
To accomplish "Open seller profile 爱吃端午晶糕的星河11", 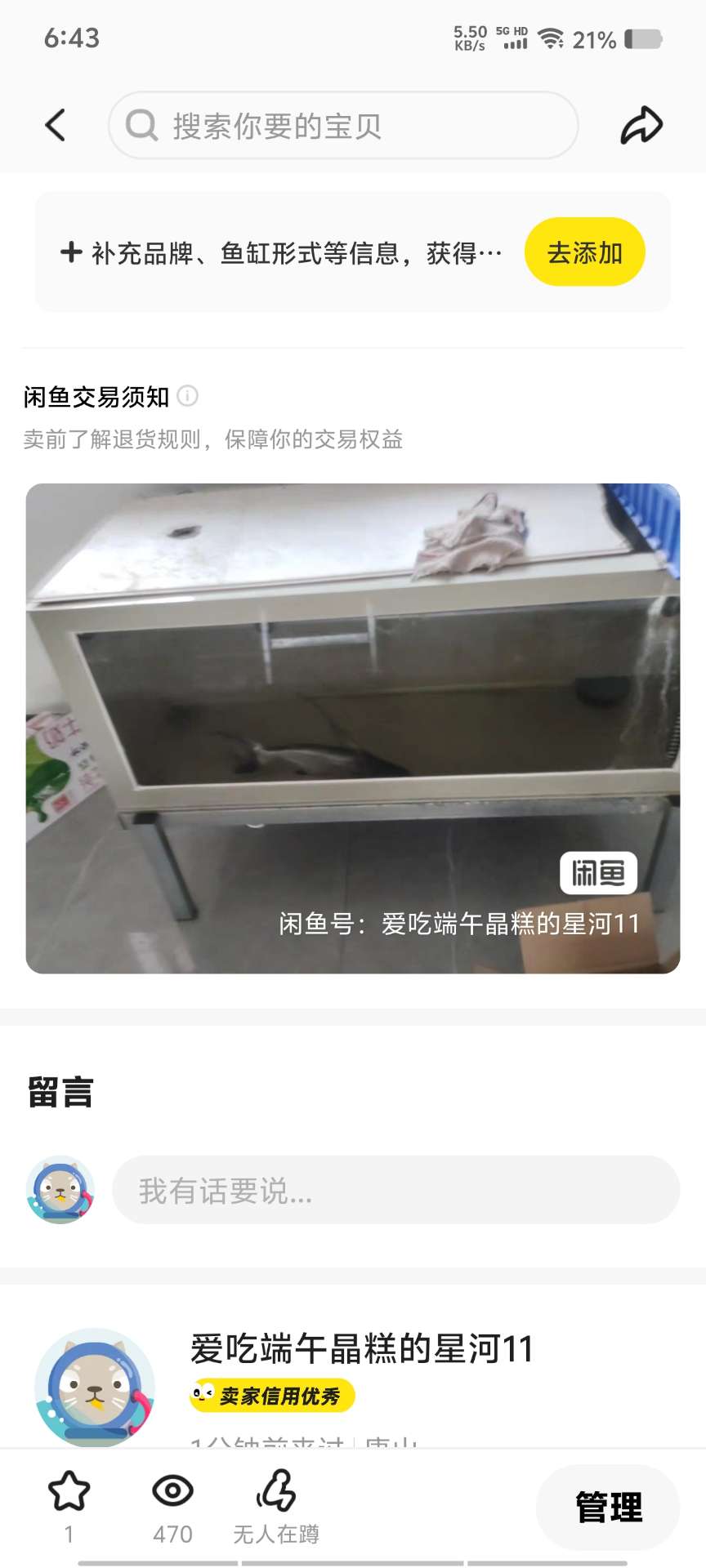I will (361, 1349).
